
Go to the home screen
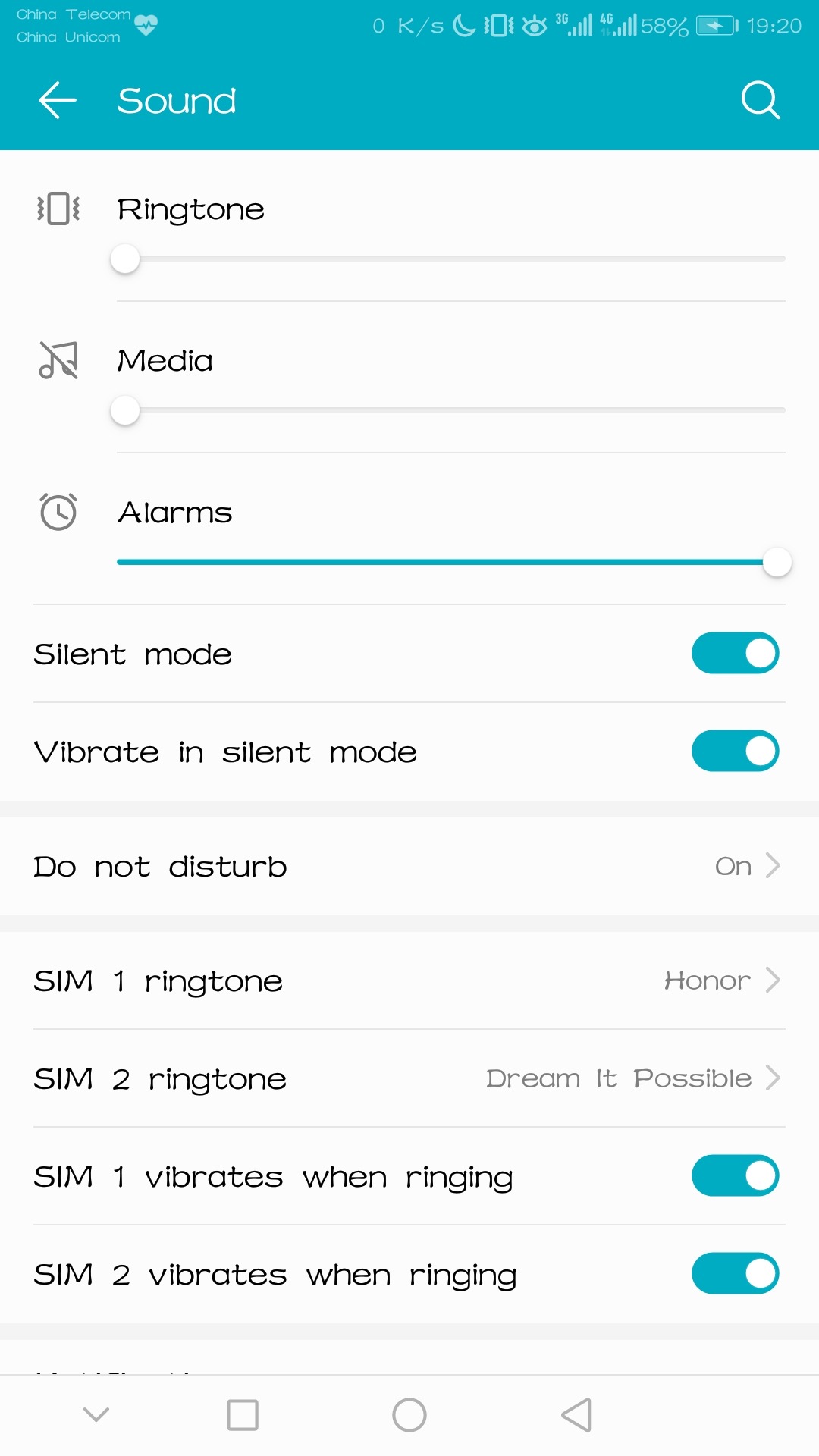pos(409,1415)
